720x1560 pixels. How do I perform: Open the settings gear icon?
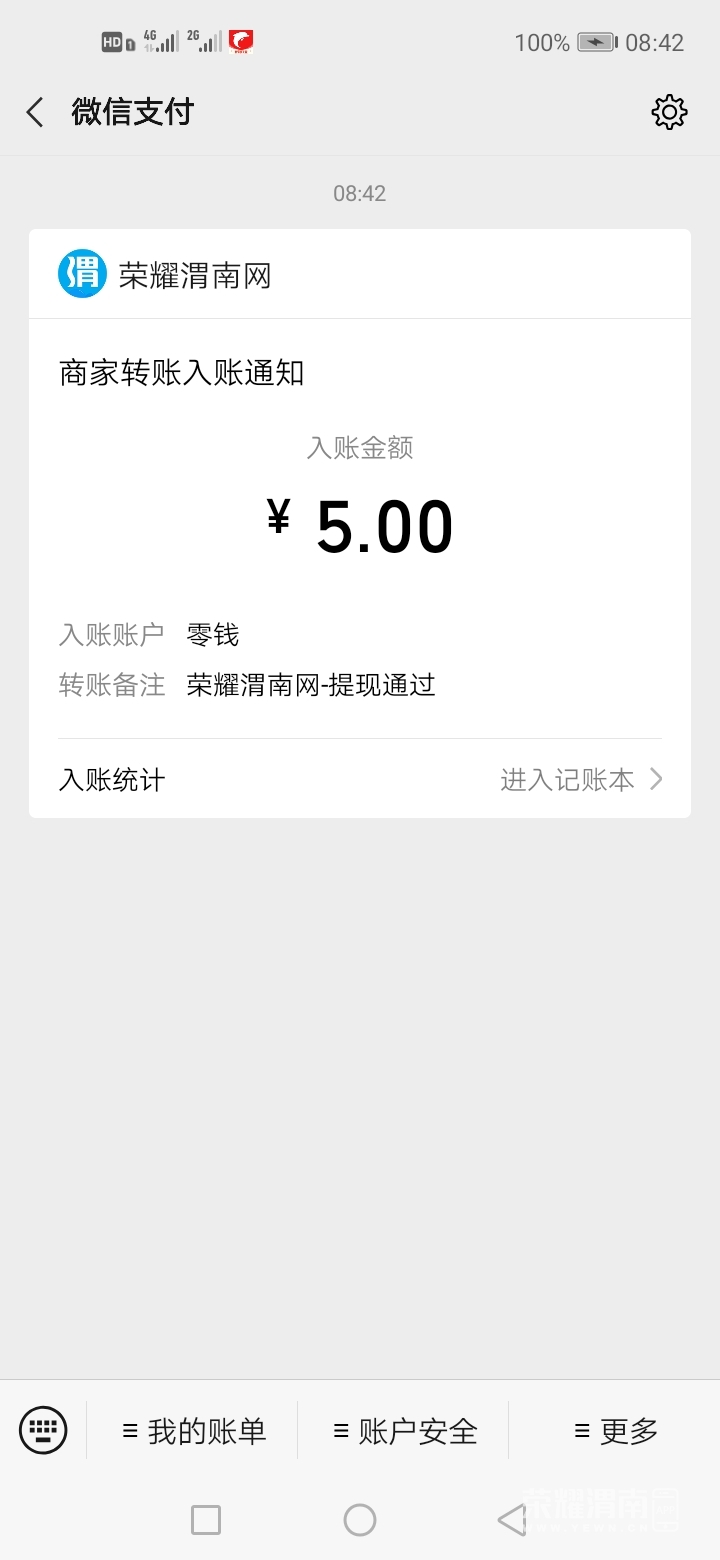[x=669, y=112]
